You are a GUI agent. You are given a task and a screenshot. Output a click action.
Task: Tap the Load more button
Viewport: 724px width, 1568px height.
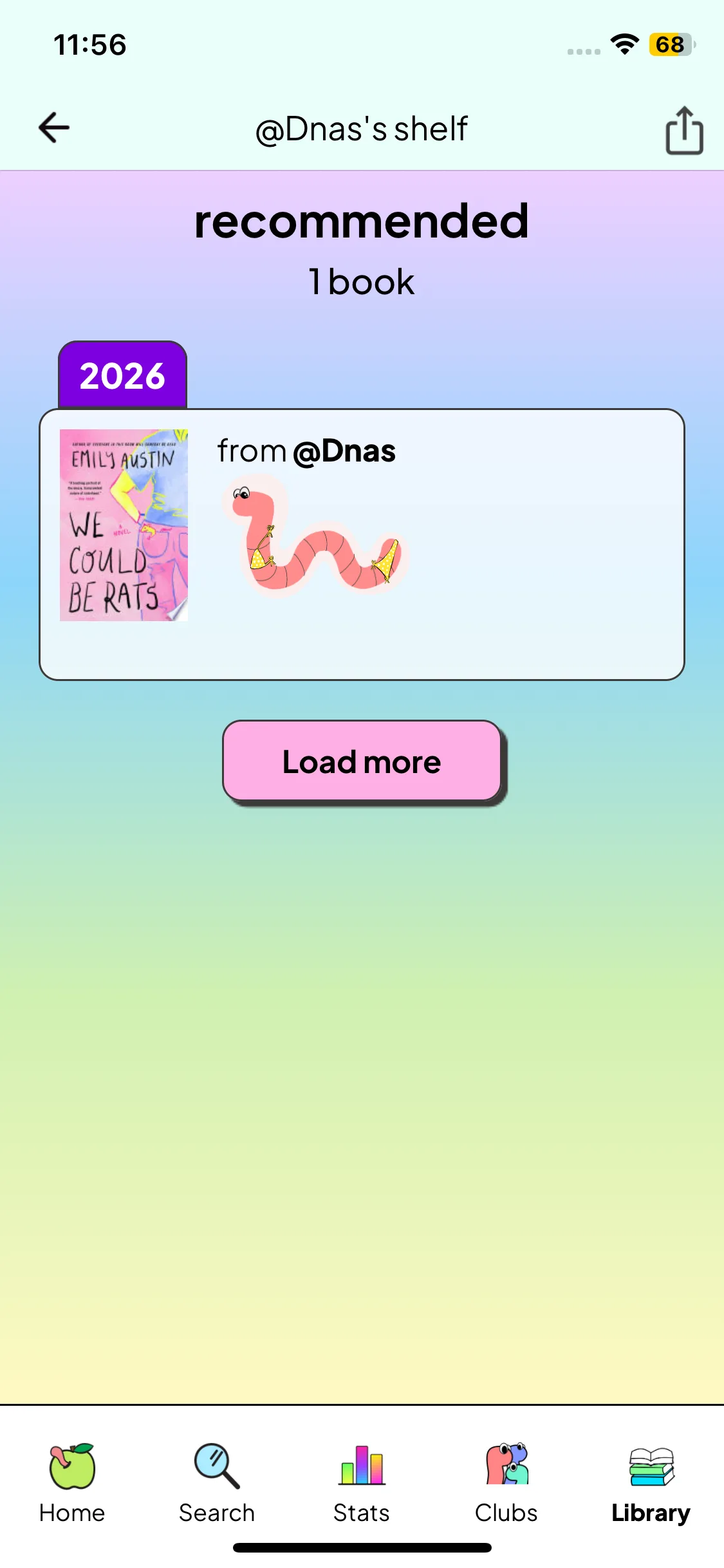362,761
